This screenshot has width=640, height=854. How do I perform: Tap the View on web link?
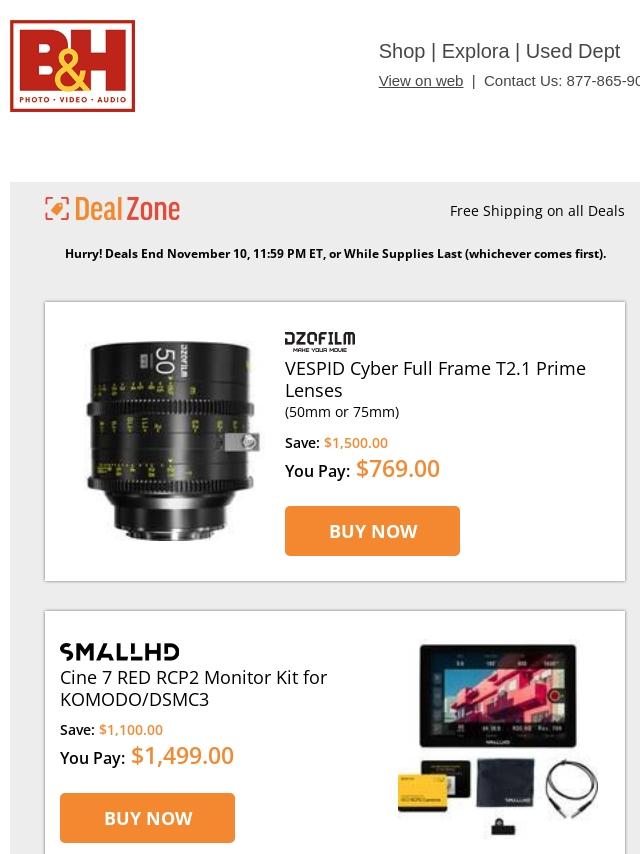tap(420, 81)
